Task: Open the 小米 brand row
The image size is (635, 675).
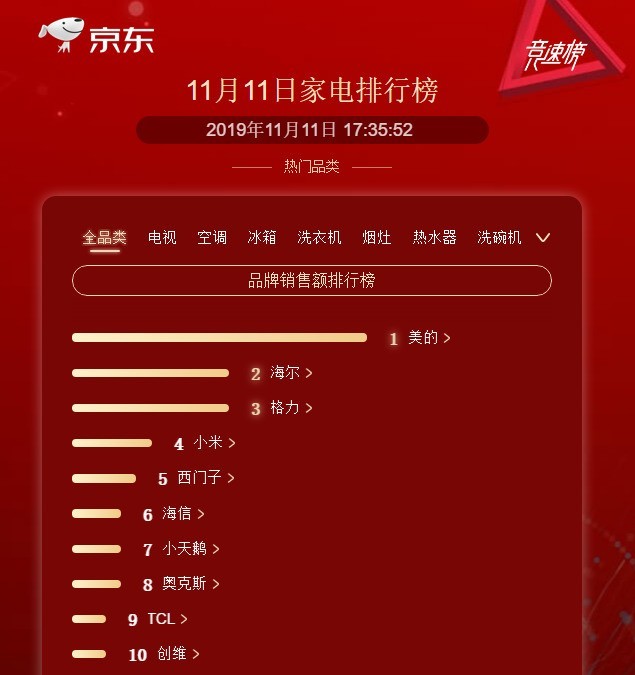Action: click(x=214, y=443)
